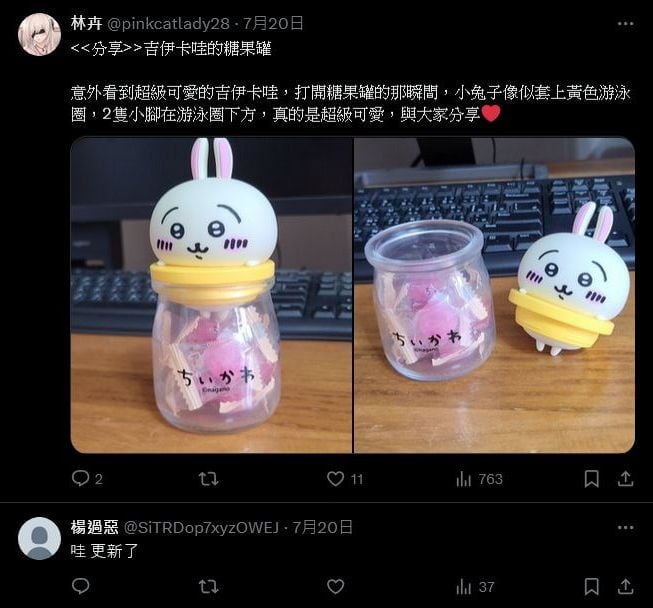653x608 pixels.
Task: Open 林卉's profile avatar
Action: click(40, 35)
